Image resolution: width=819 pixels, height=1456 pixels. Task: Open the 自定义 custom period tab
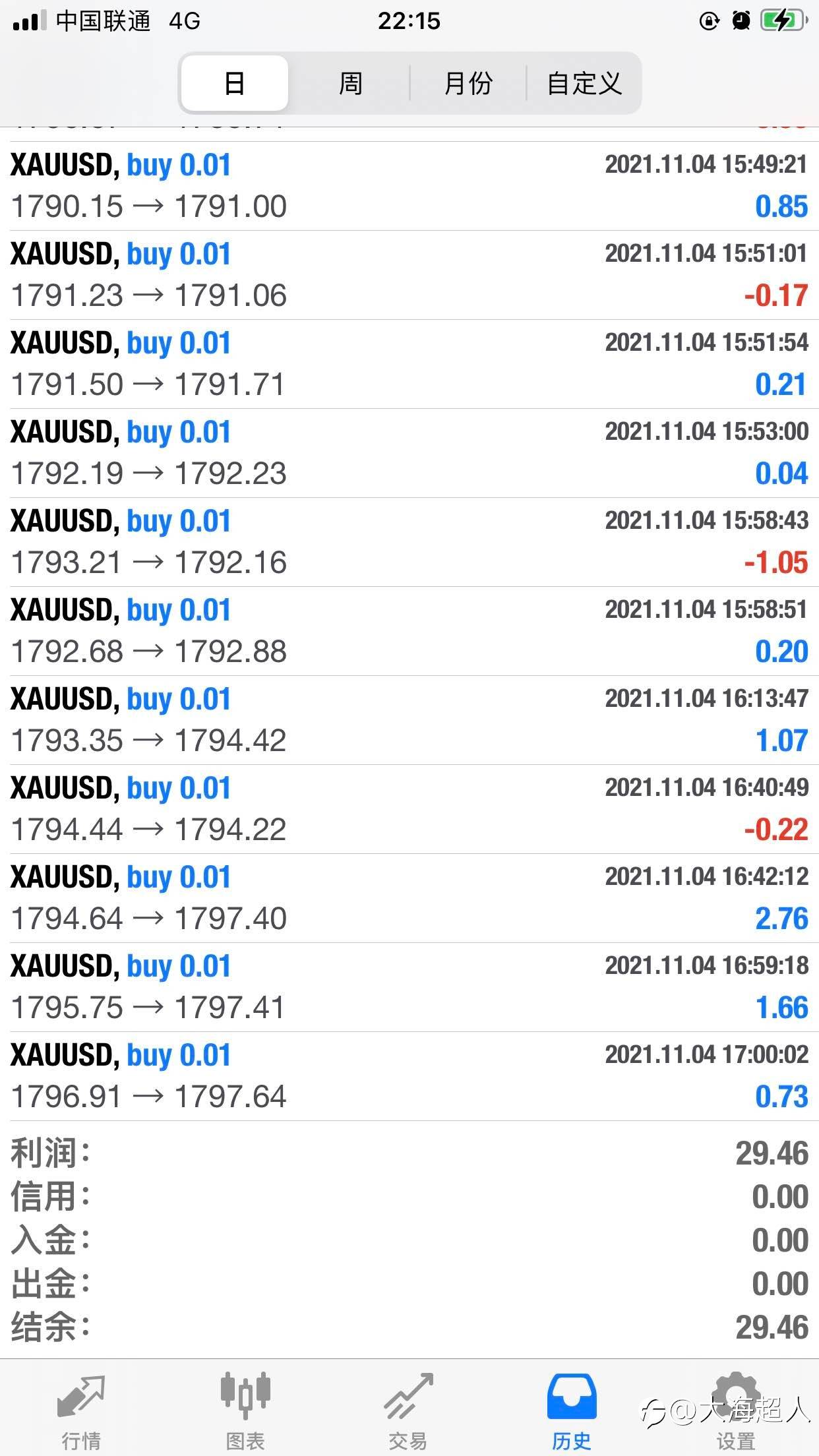pos(584,84)
